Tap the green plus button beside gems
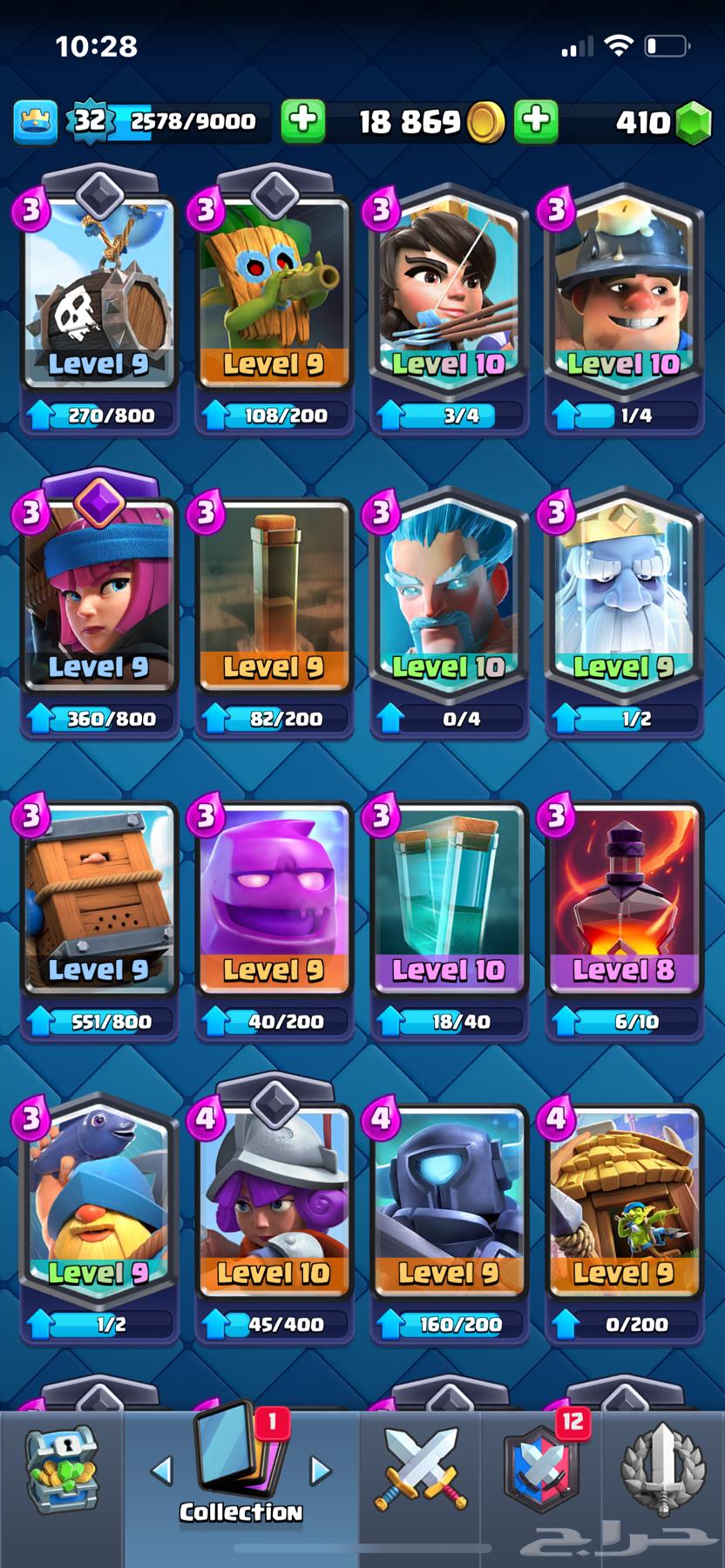 [x=536, y=120]
